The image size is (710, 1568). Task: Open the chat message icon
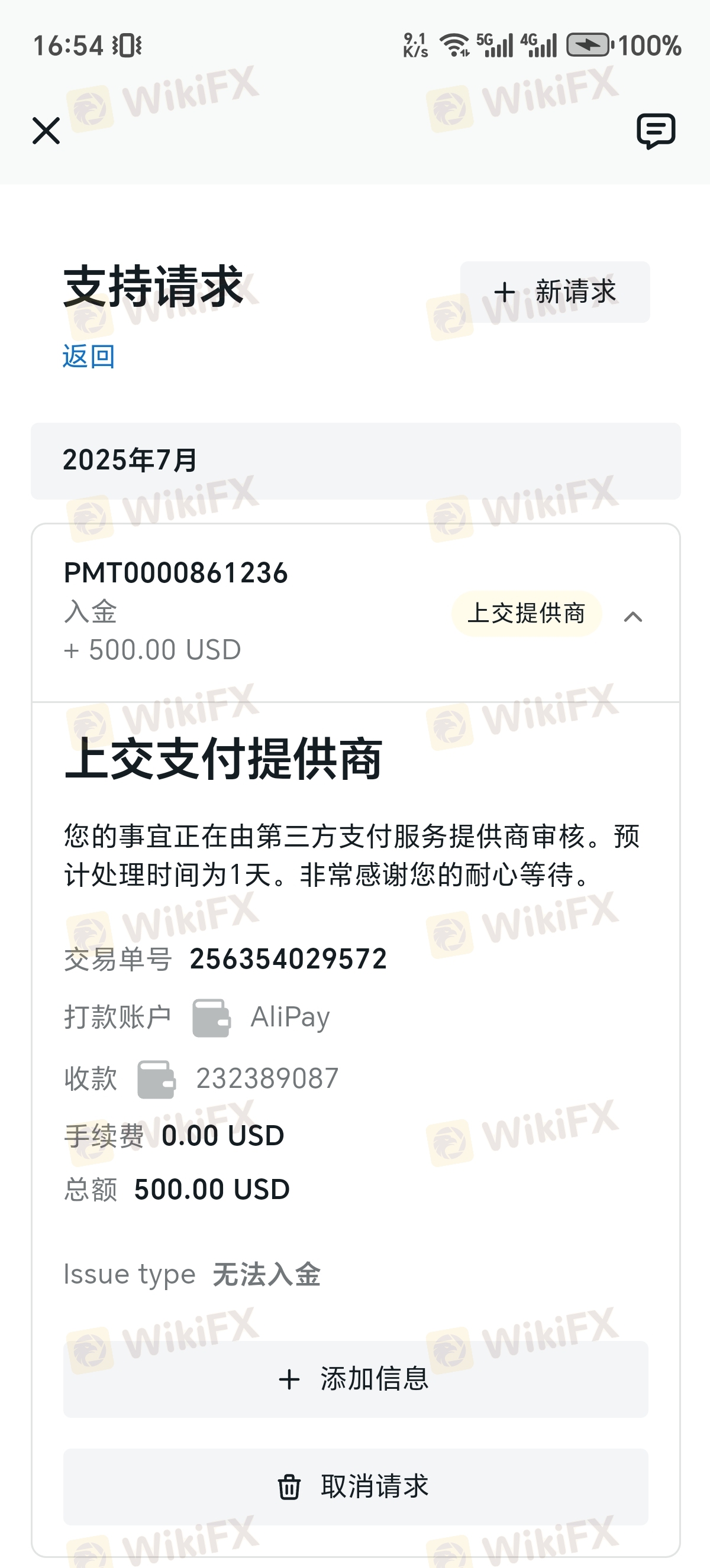656,131
